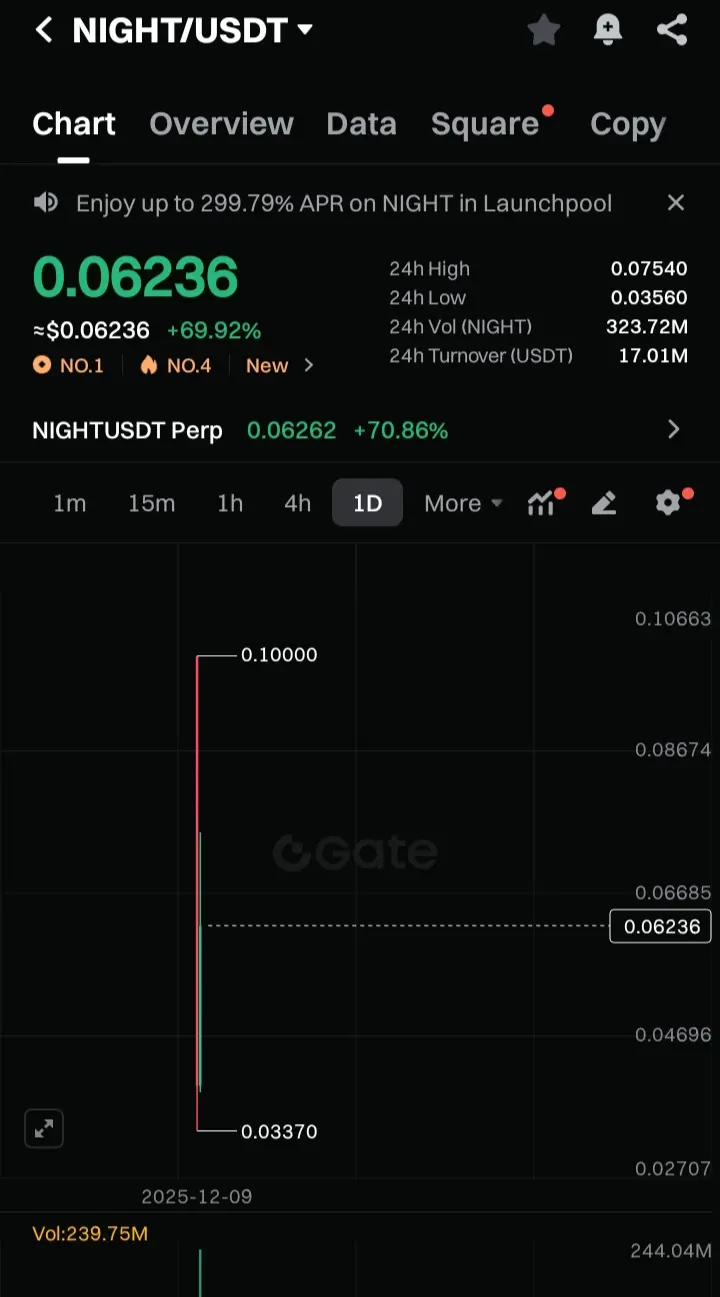The width and height of the screenshot is (720, 1297).
Task: Open the NIGHTUSDT Perp contract row
Action: [x=360, y=430]
